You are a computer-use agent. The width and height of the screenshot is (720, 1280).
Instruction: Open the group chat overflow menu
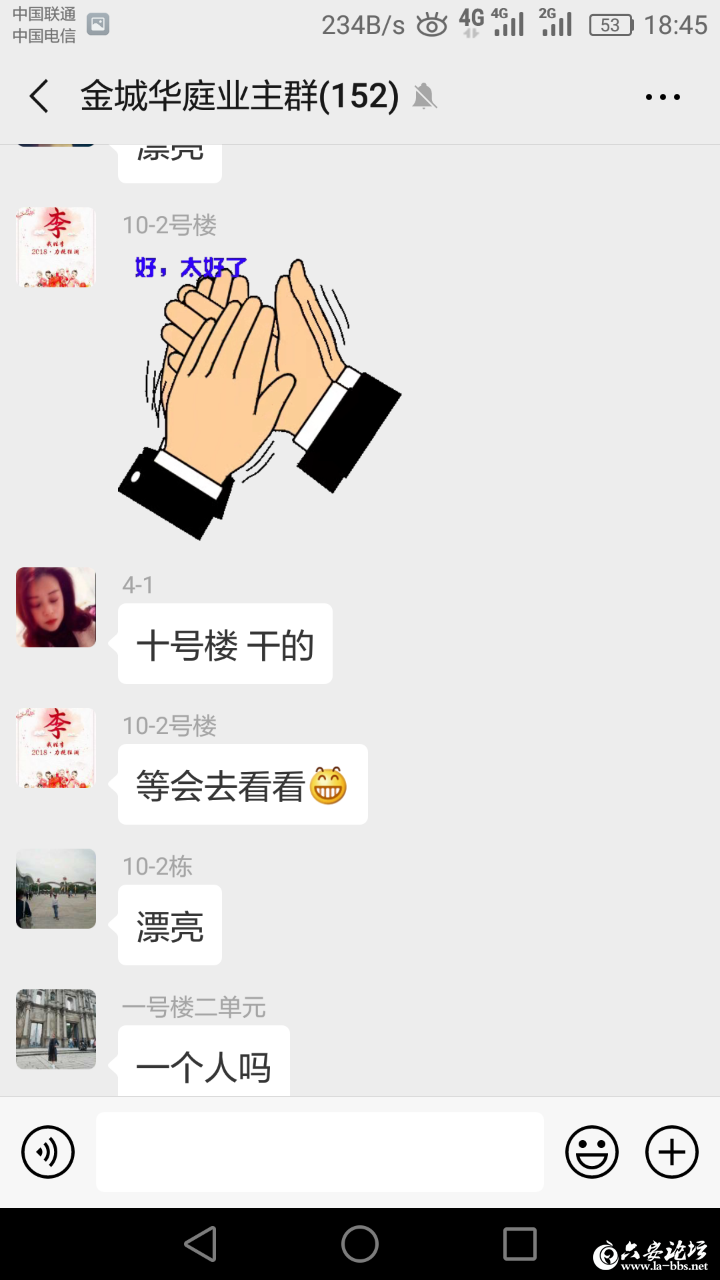point(663,97)
